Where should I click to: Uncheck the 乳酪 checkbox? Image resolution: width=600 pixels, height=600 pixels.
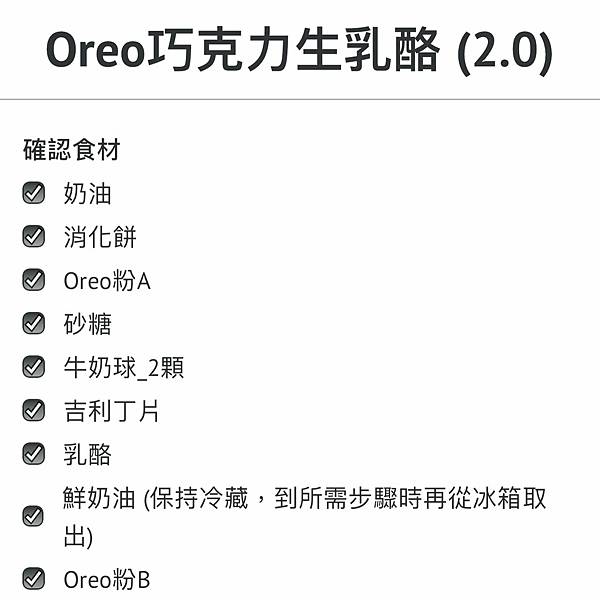(x=34, y=454)
